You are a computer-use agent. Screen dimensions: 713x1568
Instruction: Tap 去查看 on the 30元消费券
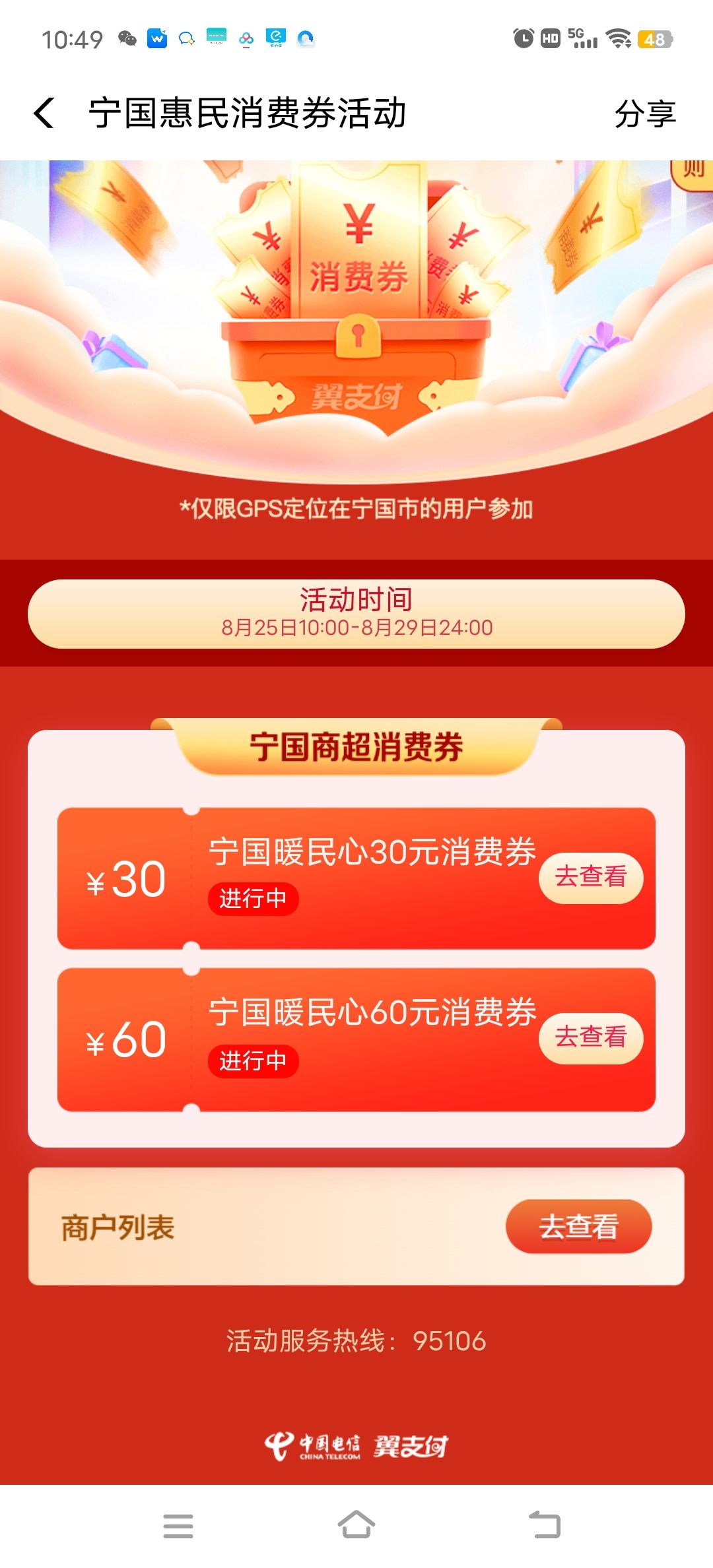coord(590,877)
